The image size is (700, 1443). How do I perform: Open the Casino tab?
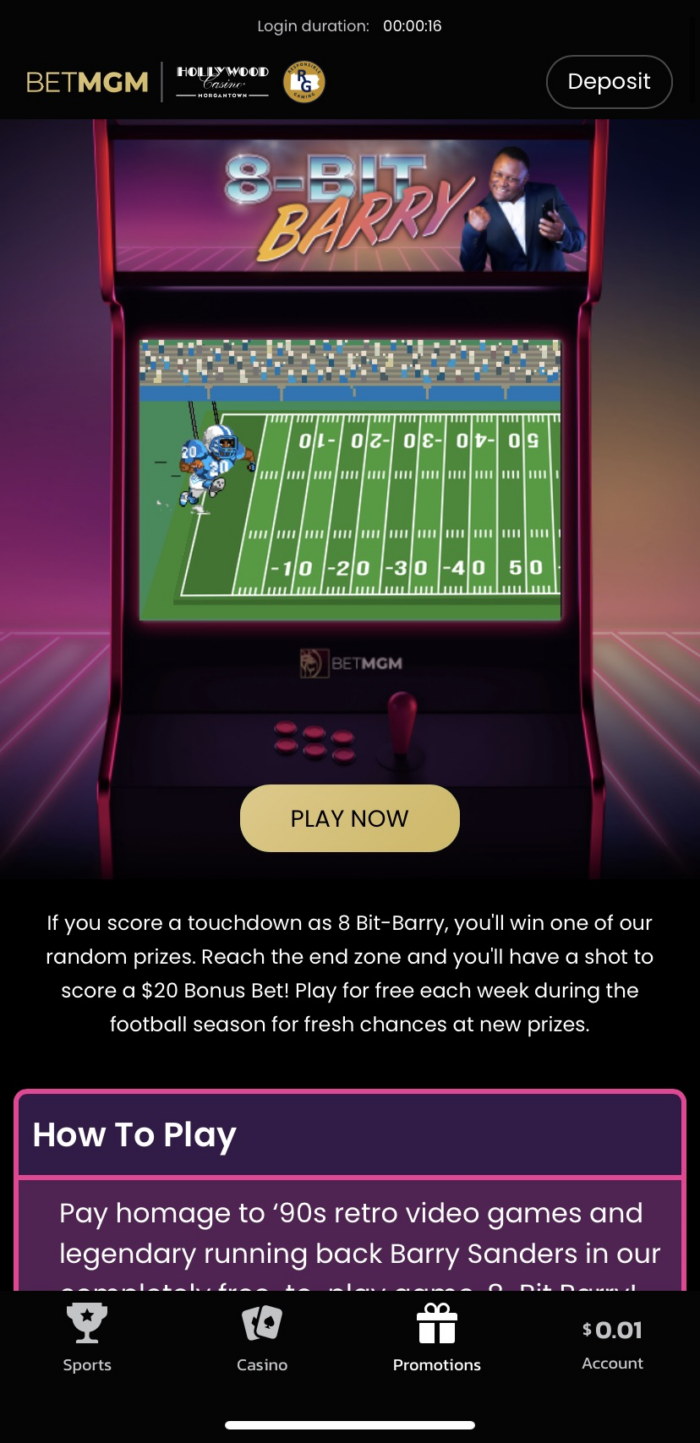tap(262, 1338)
